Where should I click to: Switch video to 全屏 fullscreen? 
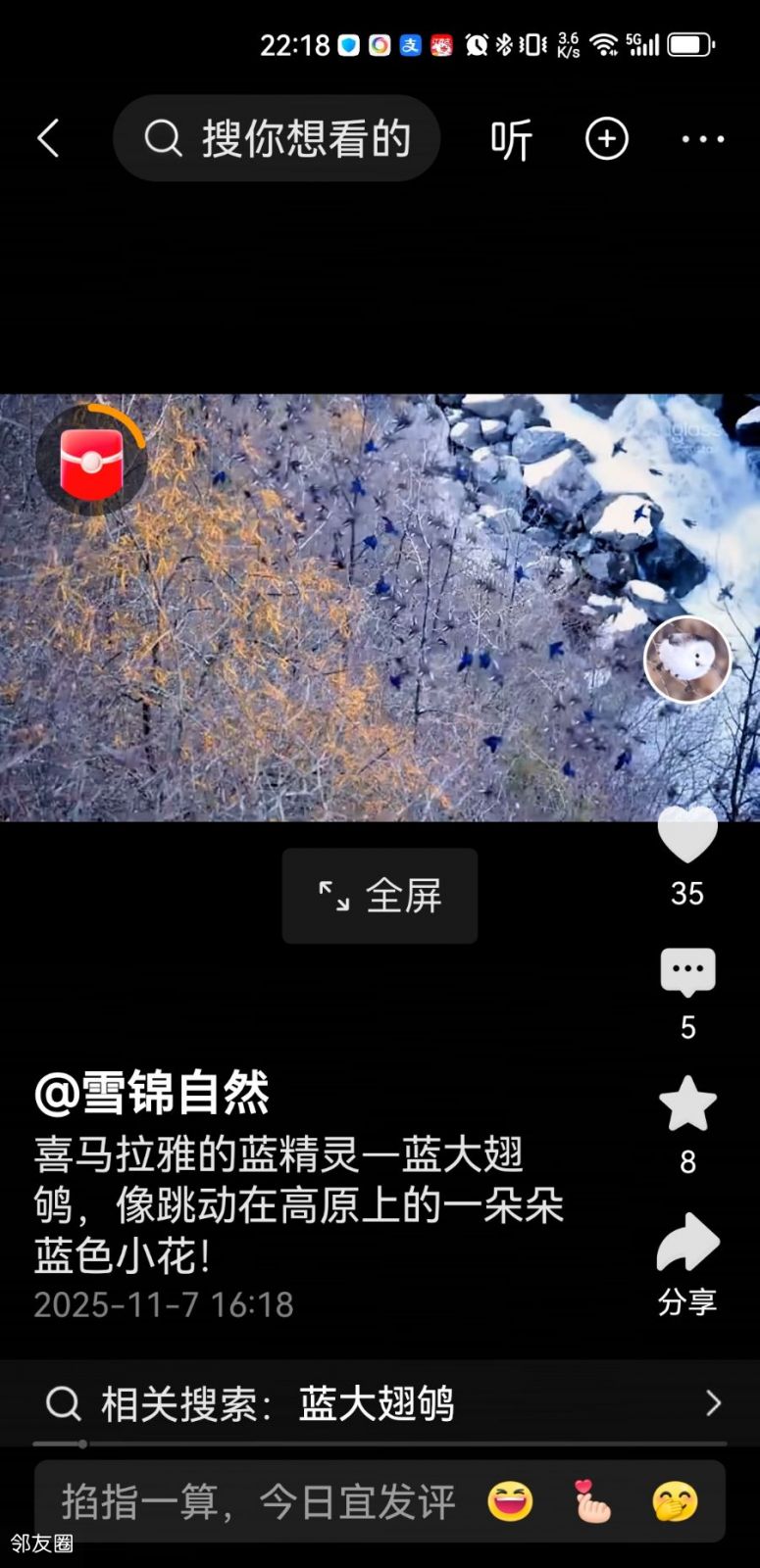(x=380, y=896)
